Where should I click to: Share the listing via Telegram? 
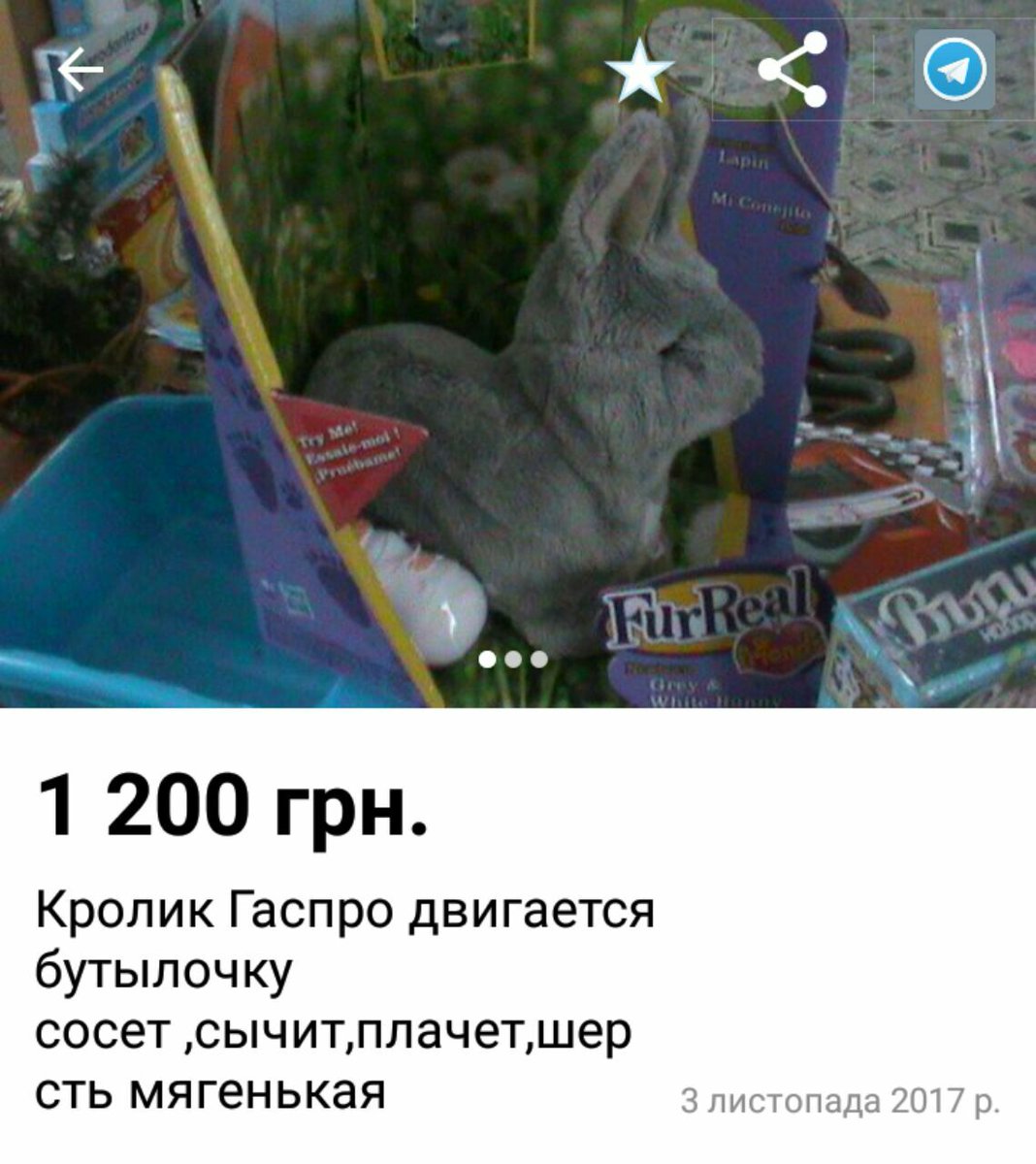pyautogui.click(x=955, y=71)
